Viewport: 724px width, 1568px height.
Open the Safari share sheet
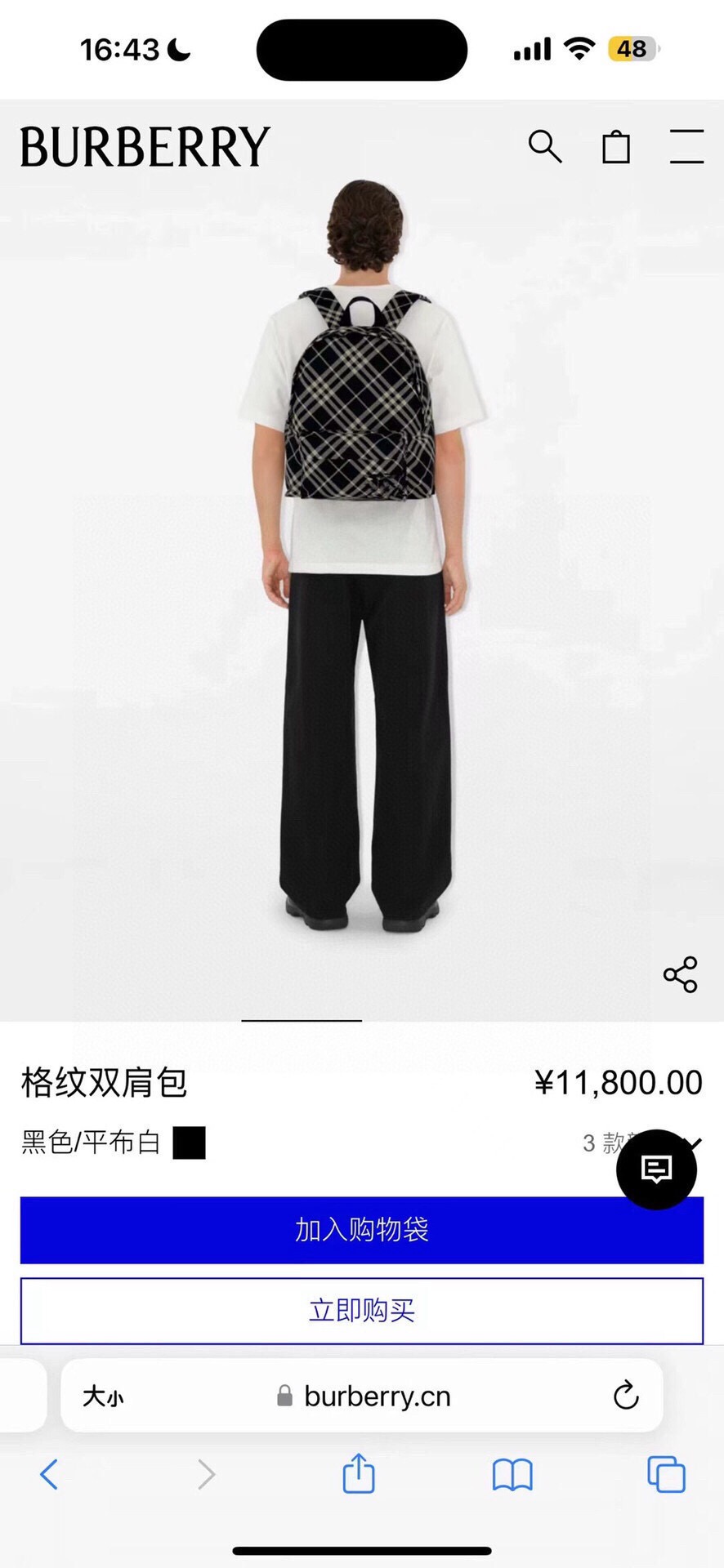tap(358, 1475)
